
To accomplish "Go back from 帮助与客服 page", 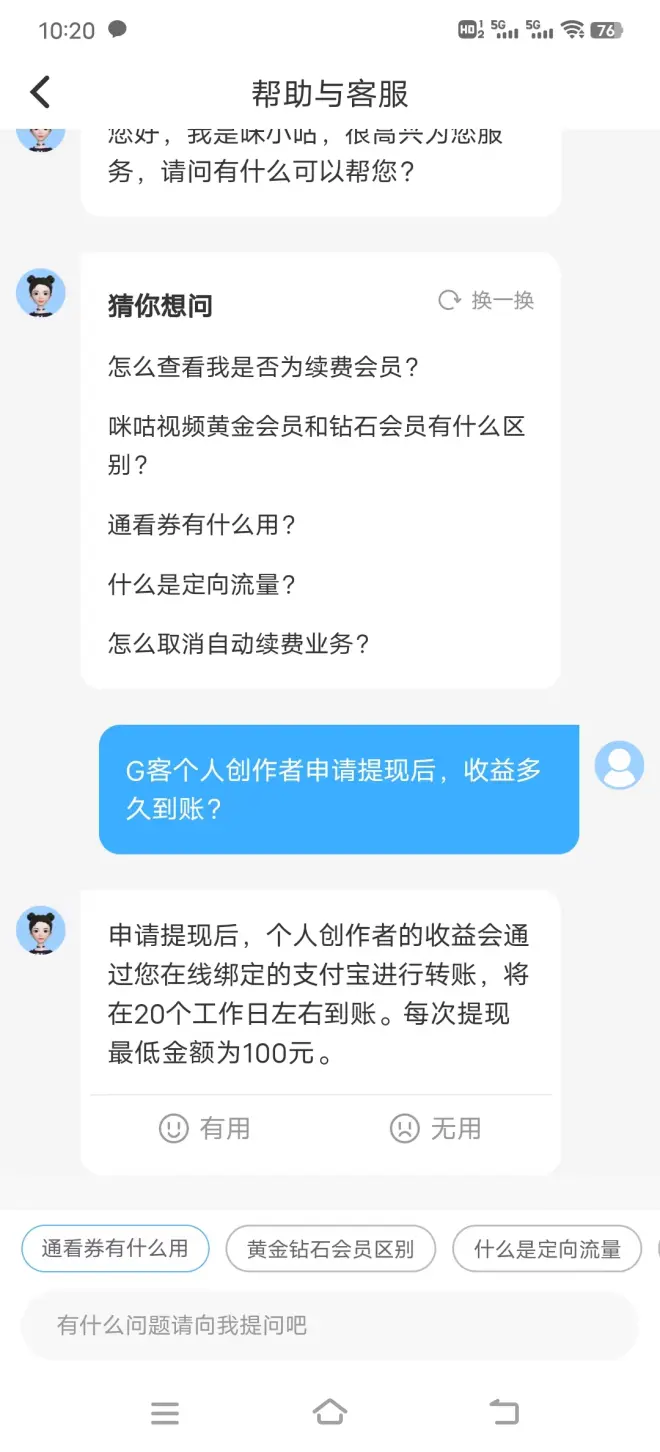I will (40, 93).
